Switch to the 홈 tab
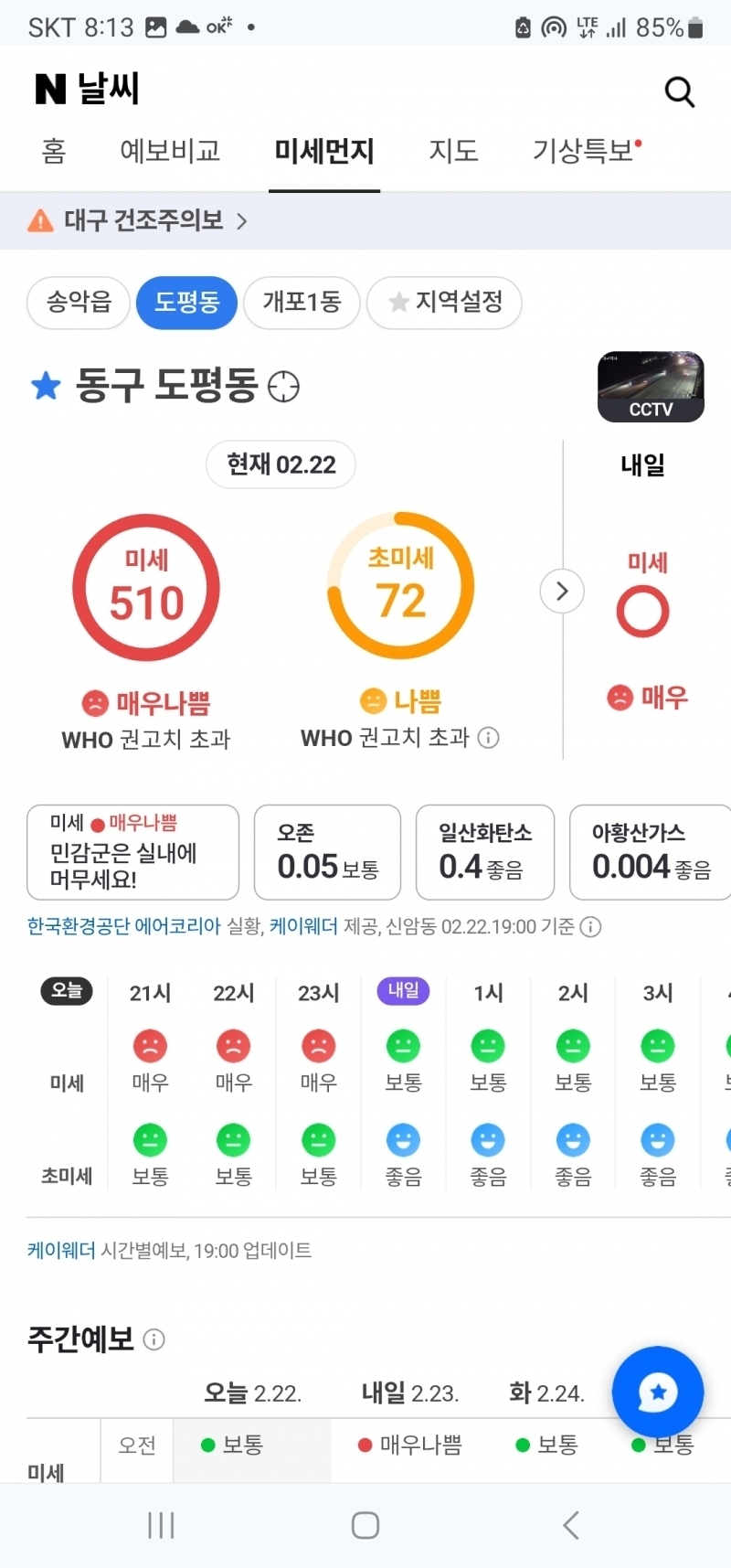 click(x=54, y=151)
